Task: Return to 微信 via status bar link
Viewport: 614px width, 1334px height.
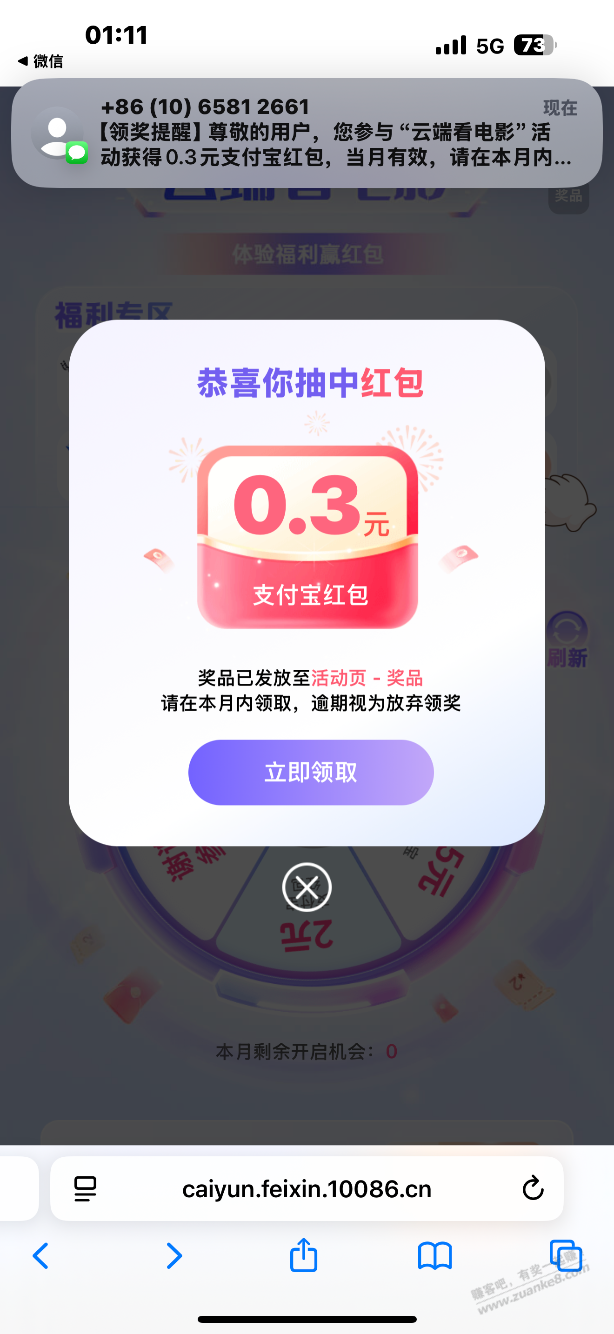Action: click(40, 61)
